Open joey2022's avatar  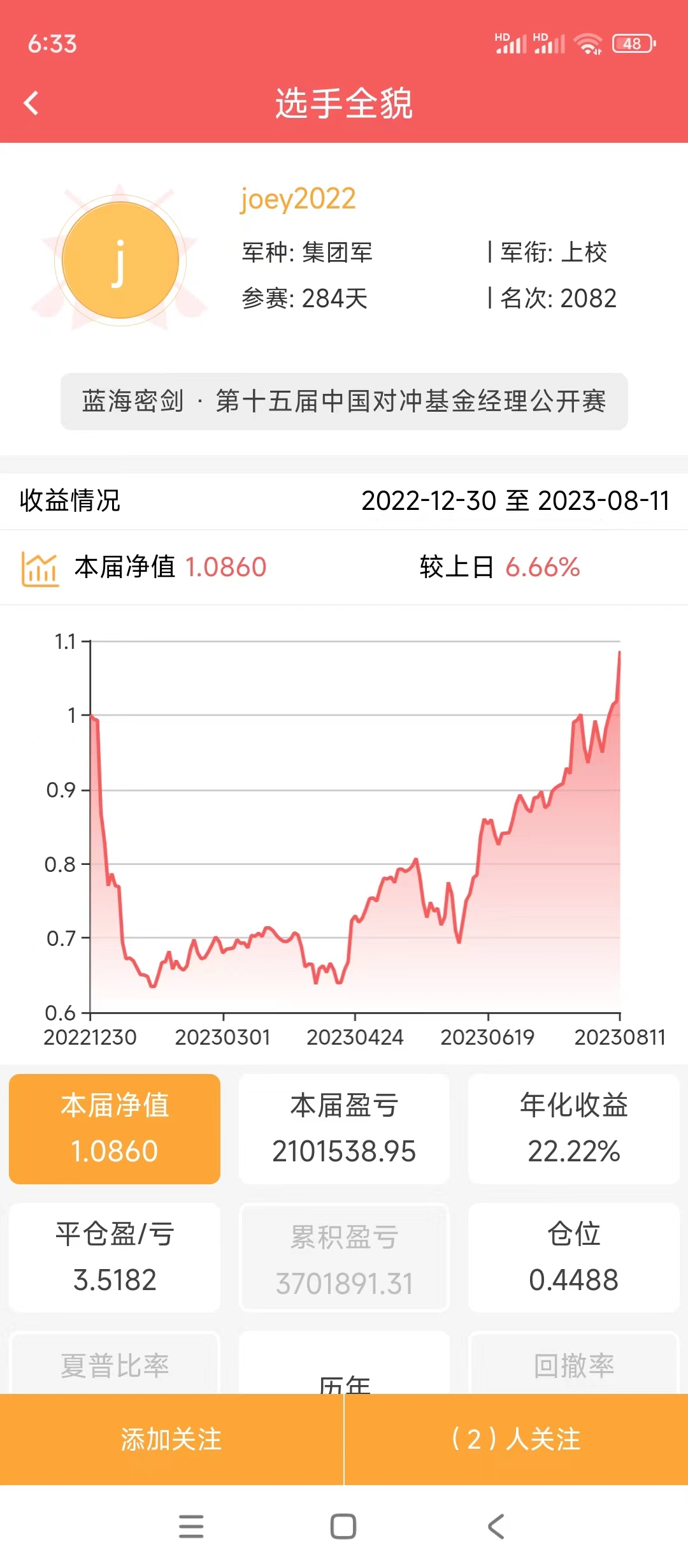point(120,261)
